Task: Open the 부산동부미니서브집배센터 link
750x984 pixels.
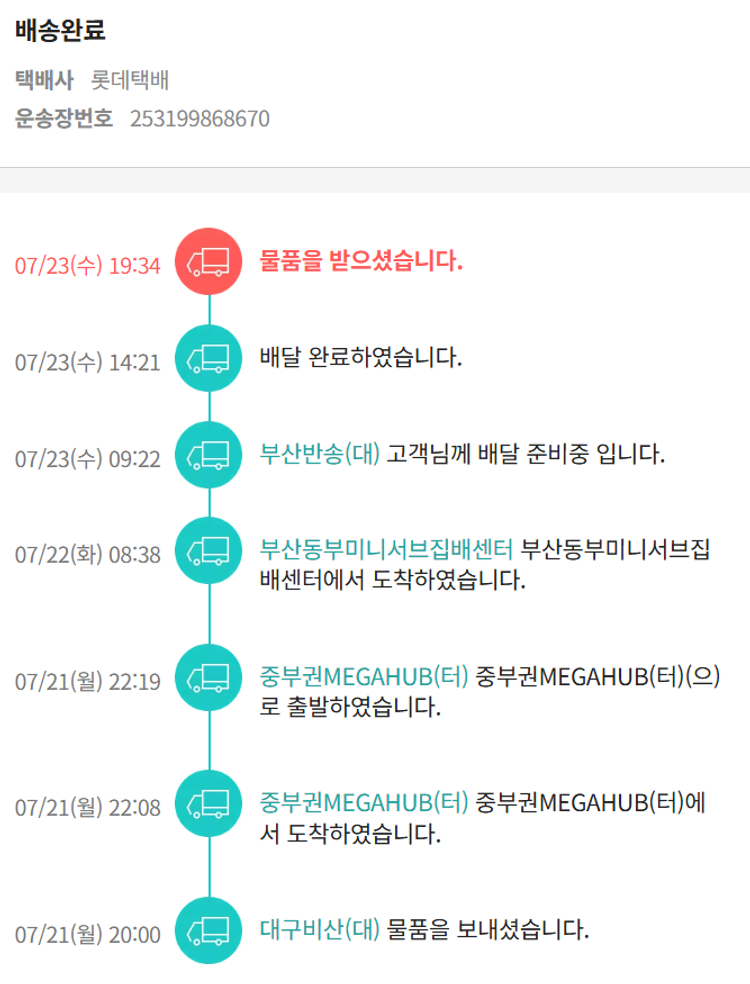Action: (x=386, y=549)
